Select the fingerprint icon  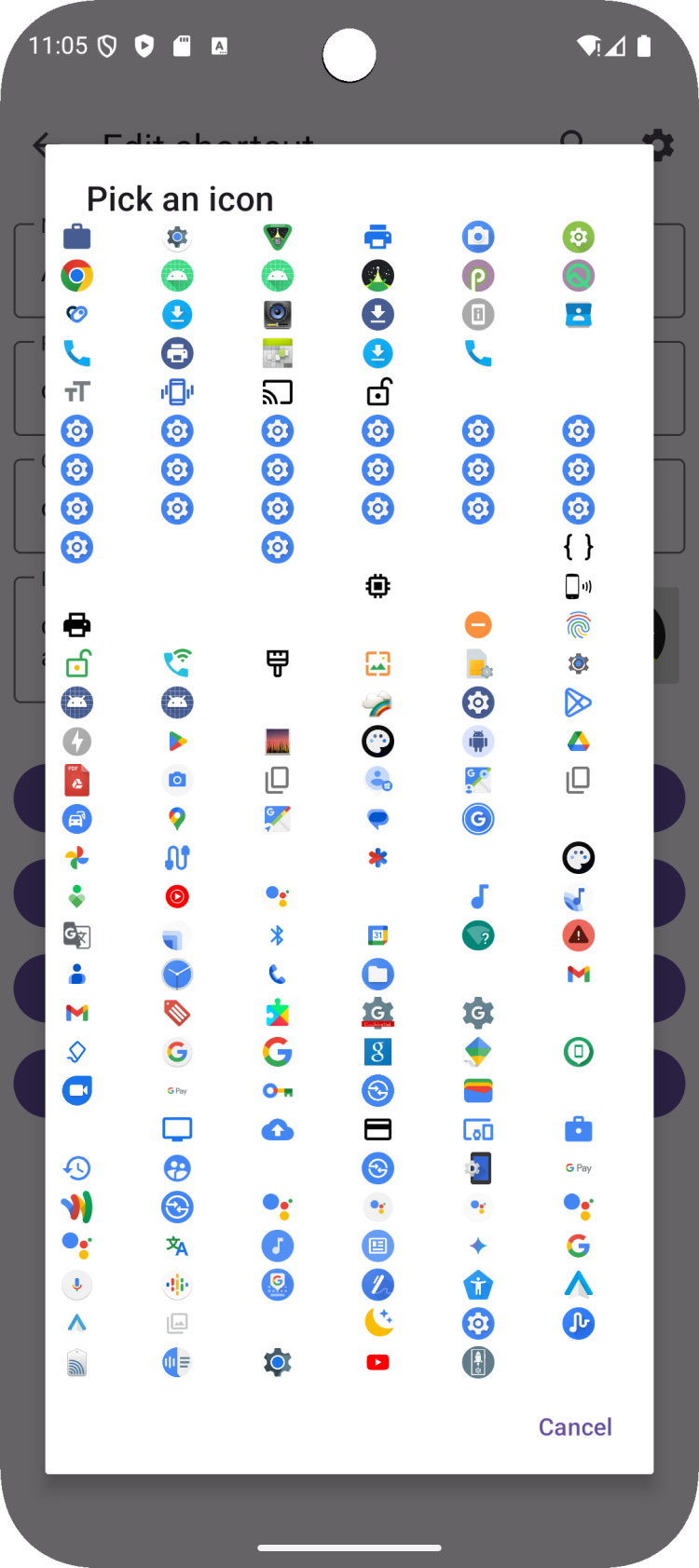(578, 625)
